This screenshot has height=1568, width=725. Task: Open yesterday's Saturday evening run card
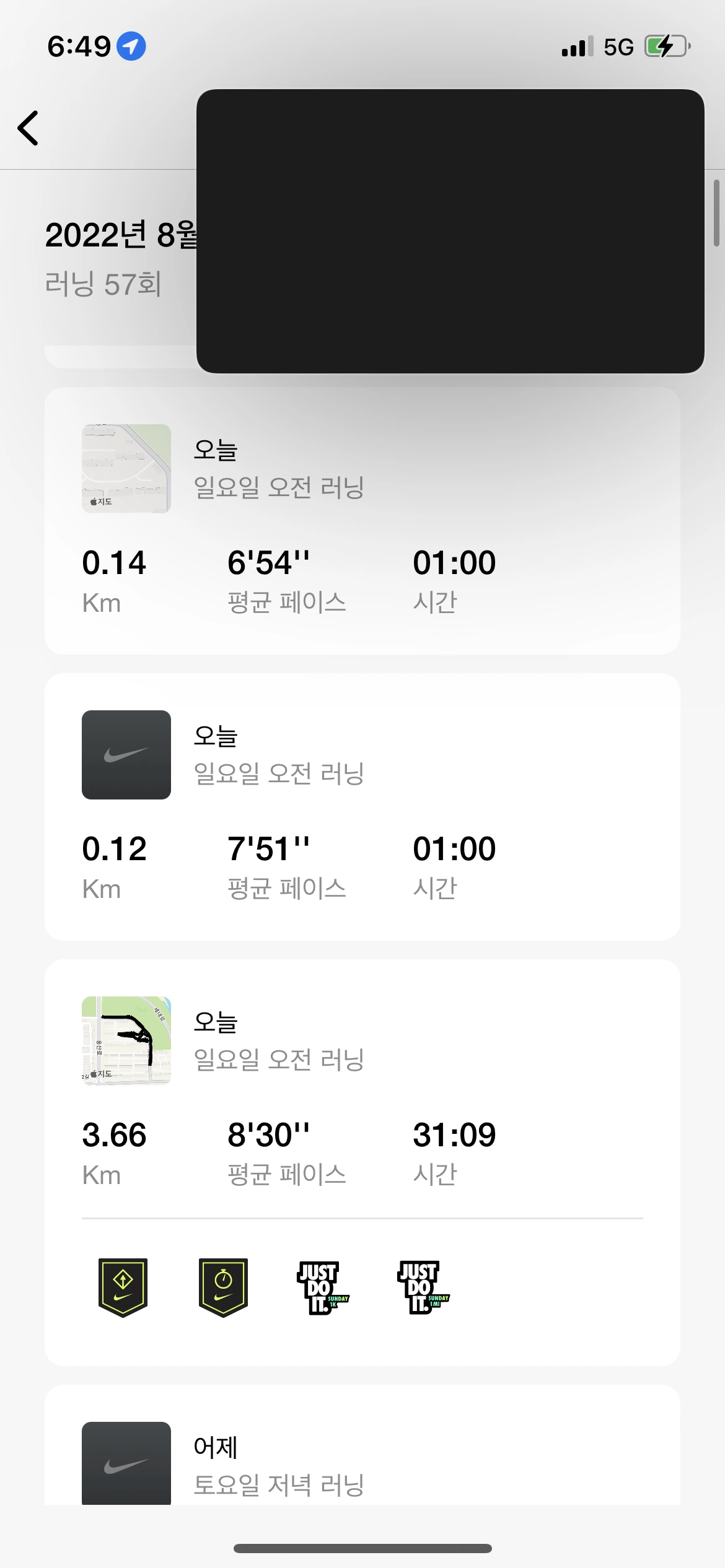click(x=362, y=1461)
